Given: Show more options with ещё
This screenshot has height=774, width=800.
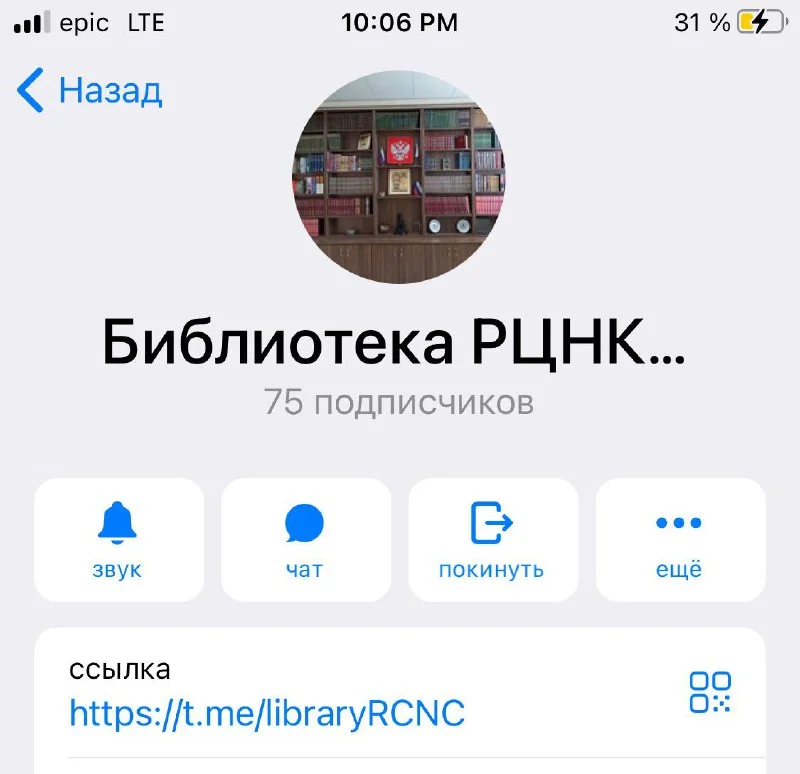Looking at the screenshot, I should 679,540.
